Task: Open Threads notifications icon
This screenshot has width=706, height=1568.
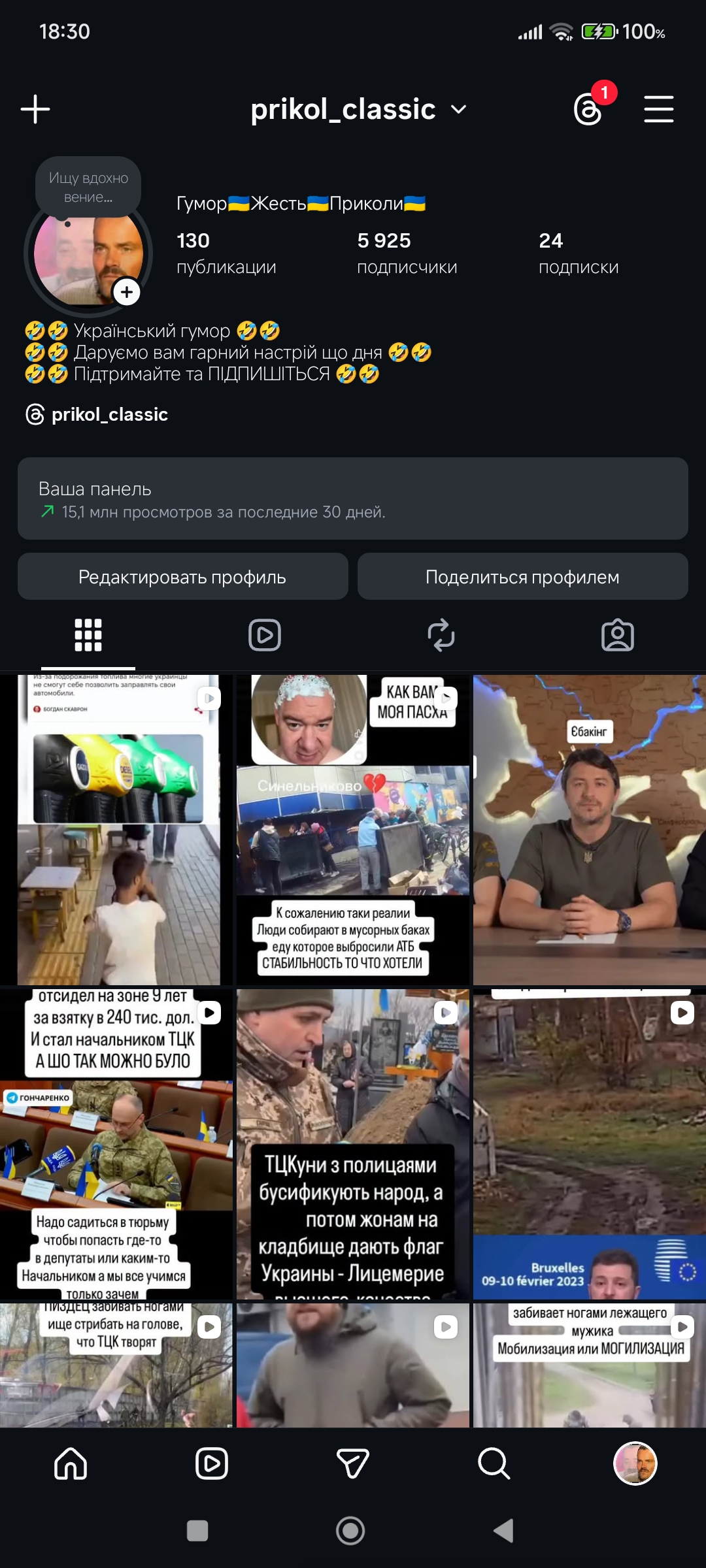Action: (588, 109)
